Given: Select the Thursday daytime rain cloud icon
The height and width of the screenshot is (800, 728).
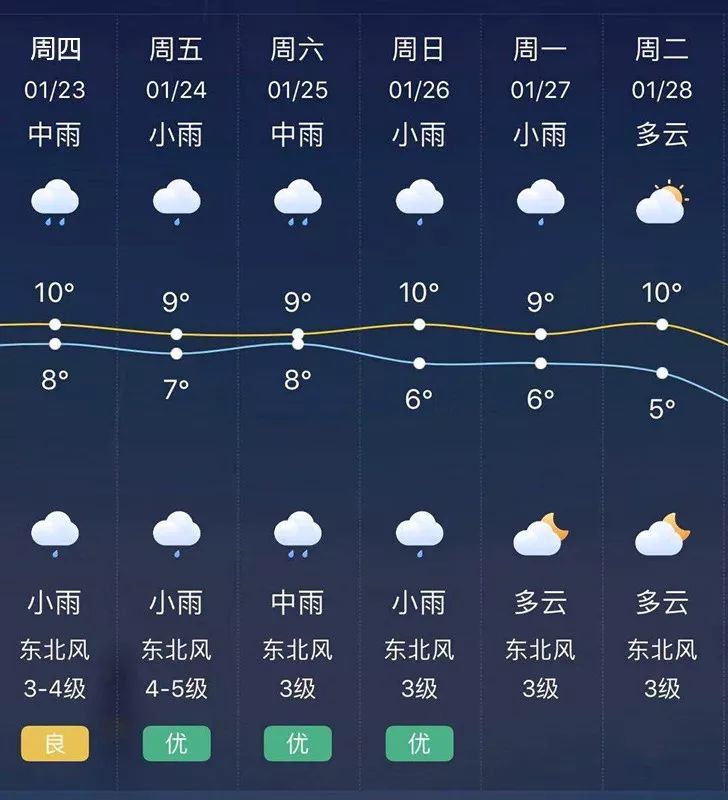Looking at the screenshot, I should click(55, 203).
